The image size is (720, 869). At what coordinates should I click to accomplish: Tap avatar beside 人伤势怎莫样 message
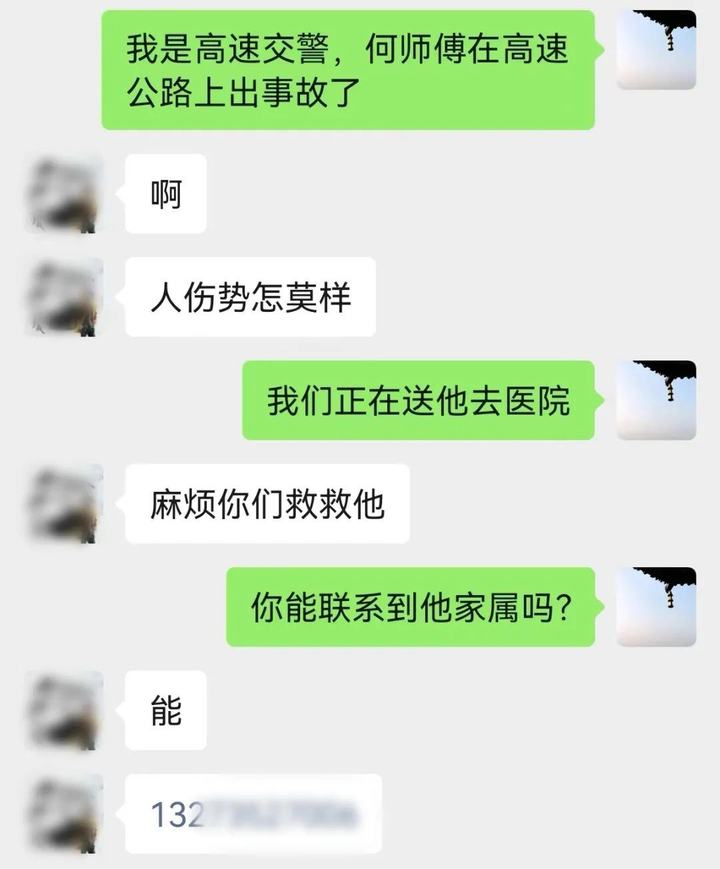(x=64, y=297)
